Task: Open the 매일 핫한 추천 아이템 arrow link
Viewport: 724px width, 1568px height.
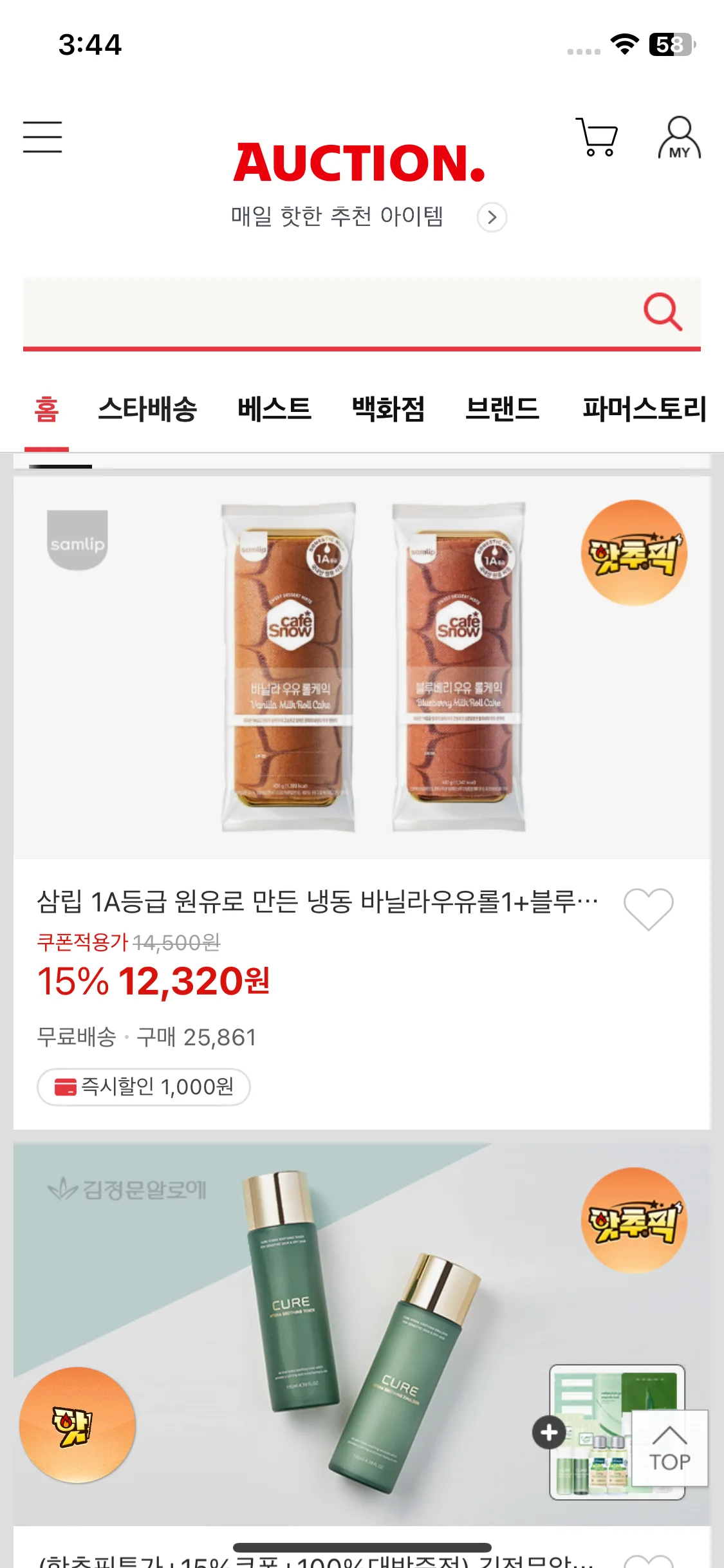Action: pos(492,218)
